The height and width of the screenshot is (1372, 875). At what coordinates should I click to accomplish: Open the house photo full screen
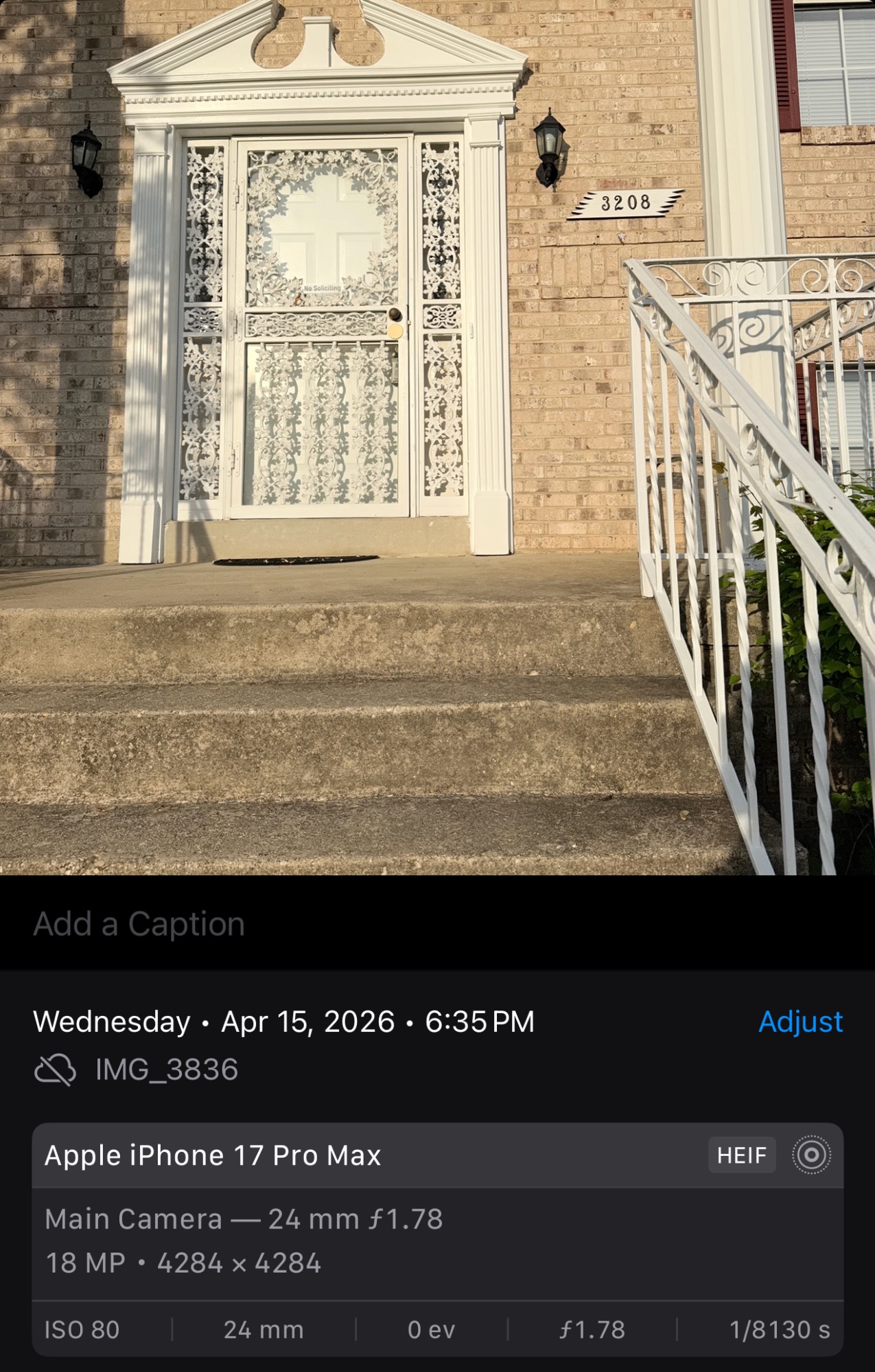[437, 437]
